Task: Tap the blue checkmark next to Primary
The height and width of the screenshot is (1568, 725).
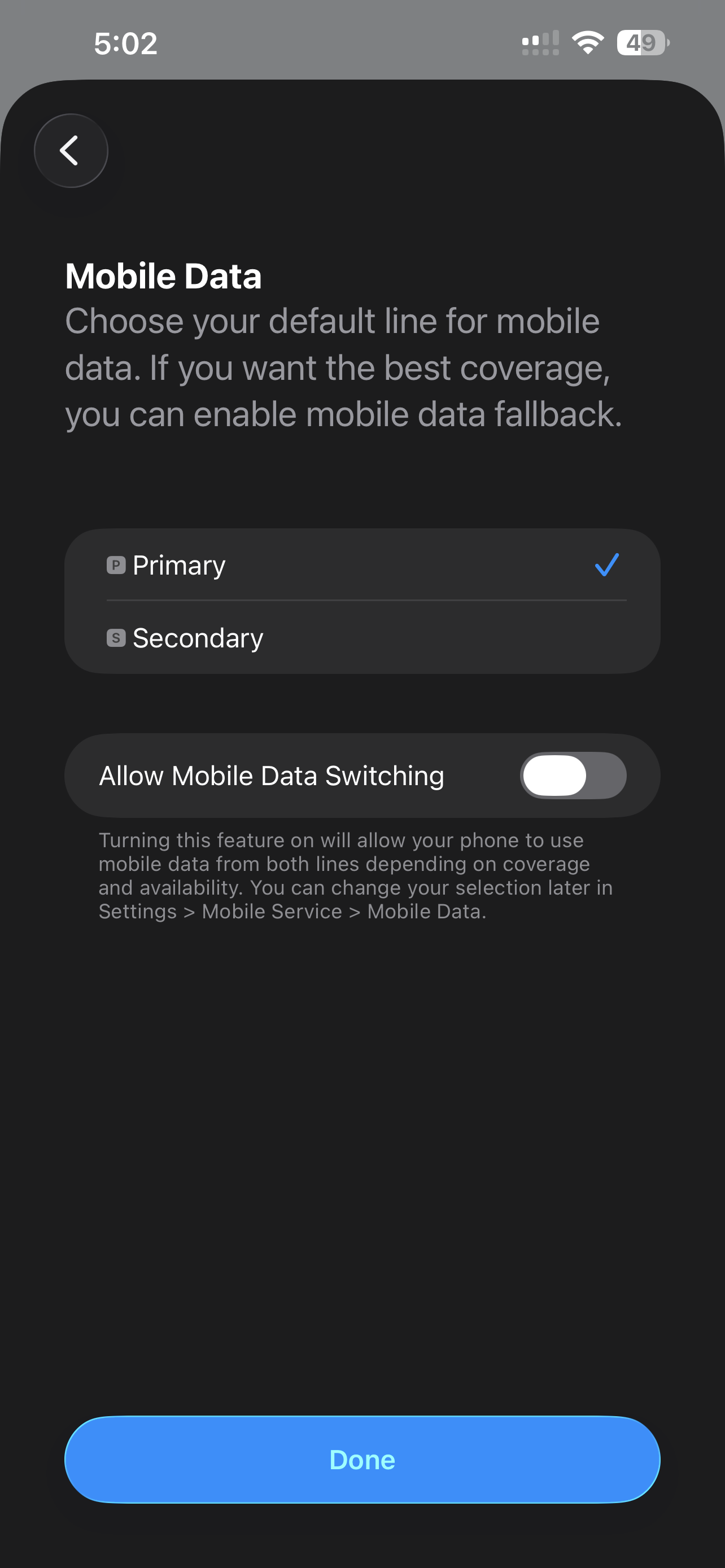Action: coord(607,566)
